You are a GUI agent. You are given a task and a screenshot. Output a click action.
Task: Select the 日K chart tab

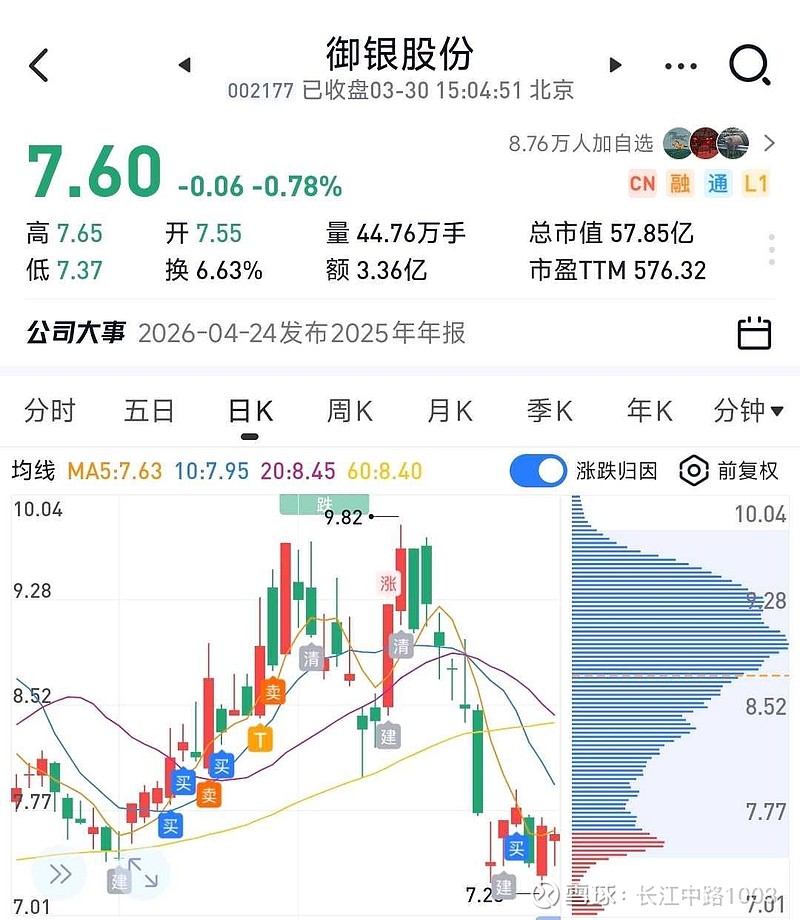(x=250, y=411)
